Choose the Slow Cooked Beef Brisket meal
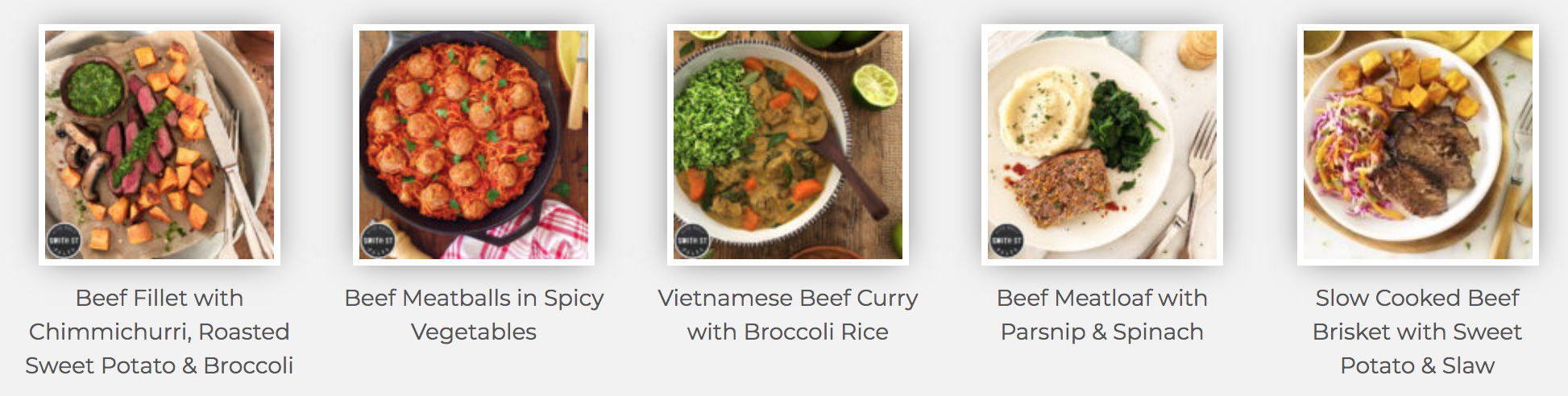Image resolution: width=1568 pixels, height=396 pixels. (1417, 145)
